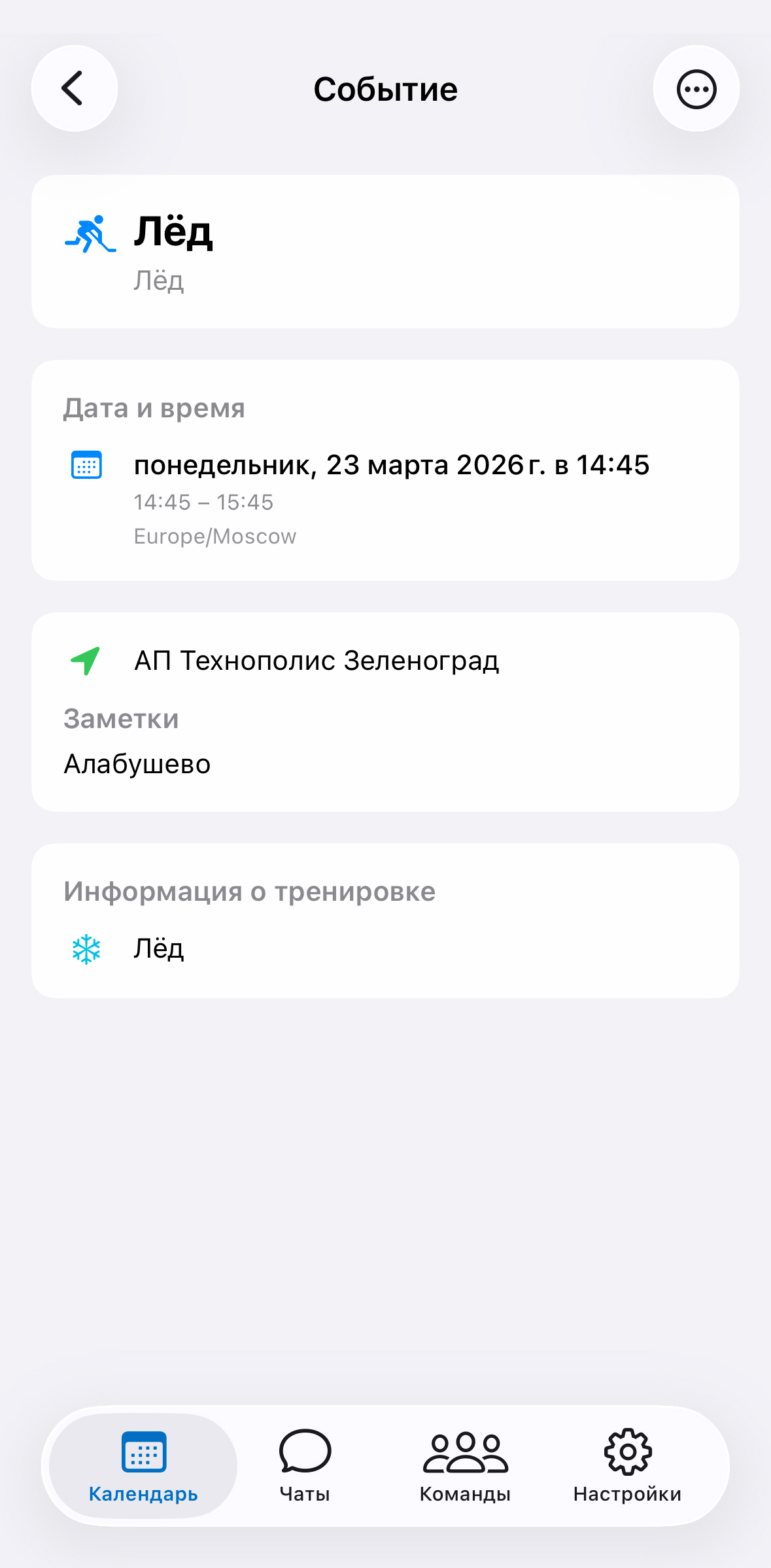The height and width of the screenshot is (1568, 771).
Task: Tap the Europe/Moscow timezone text
Action: click(x=214, y=536)
